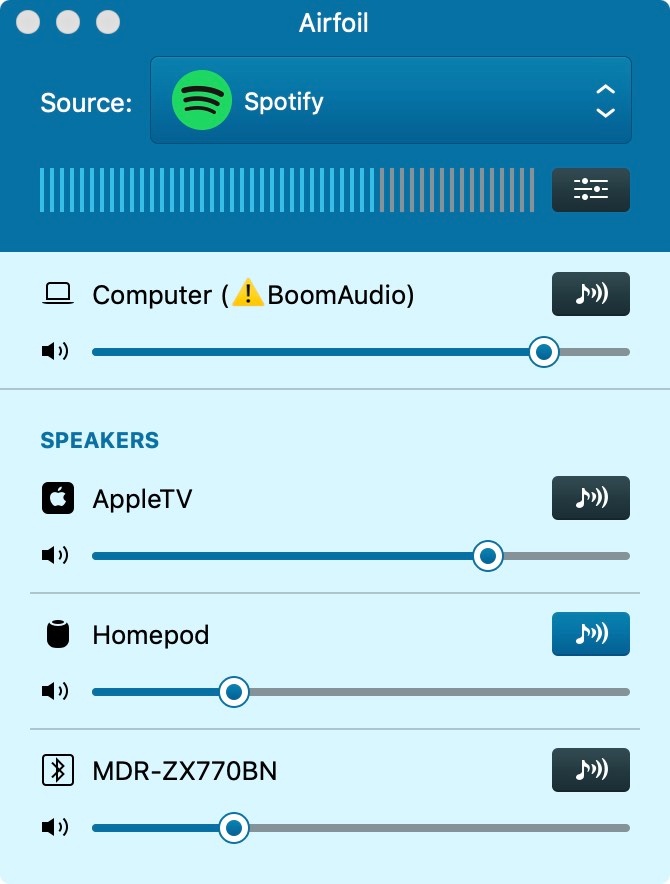The width and height of the screenshot is (670, 884).
Task: Open the equalizer effects button
Action: point(591,190)
